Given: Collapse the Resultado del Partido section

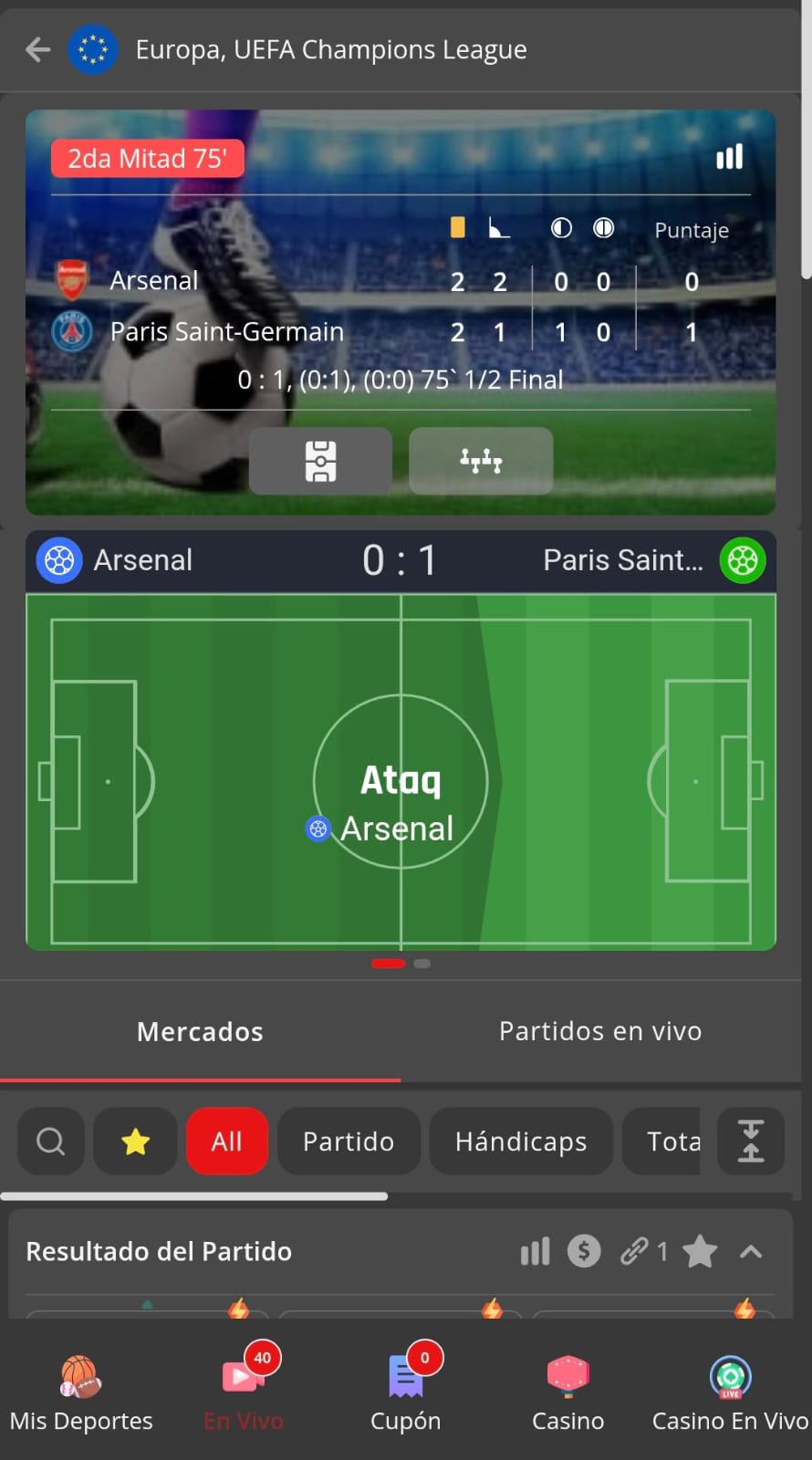Looking at the screenshot, I should [x=751, y=1251].
